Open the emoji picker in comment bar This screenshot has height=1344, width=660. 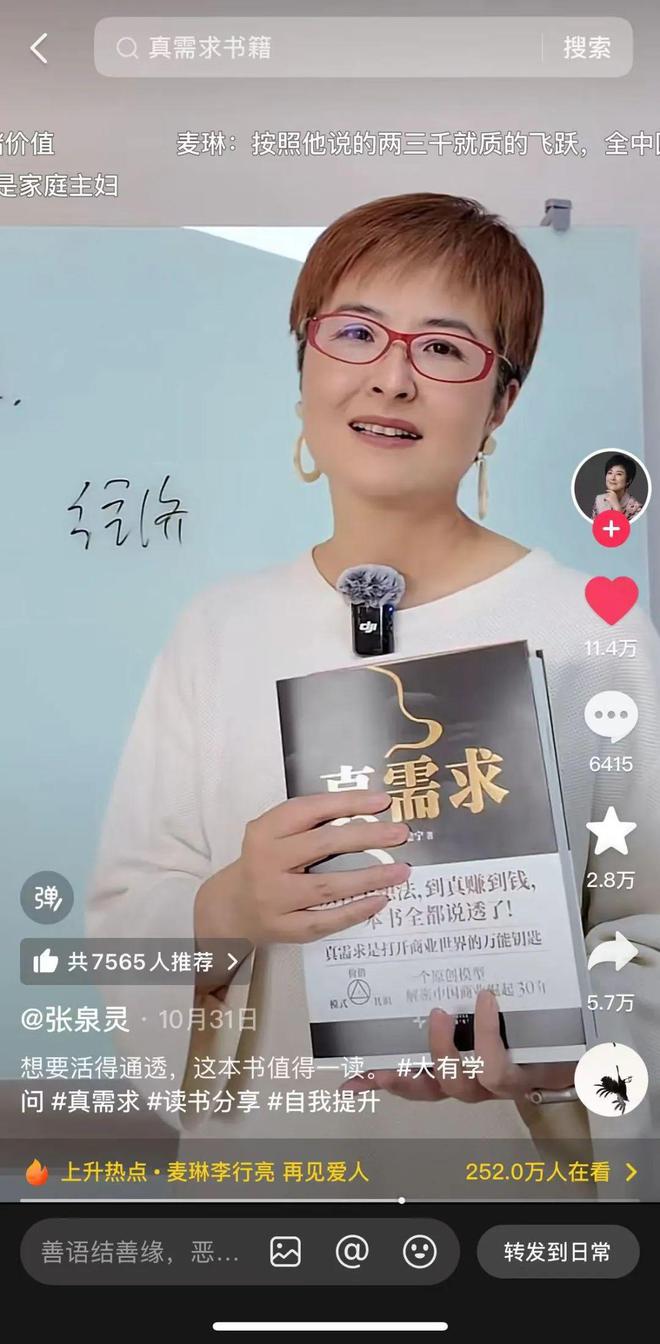point(419,1251)
